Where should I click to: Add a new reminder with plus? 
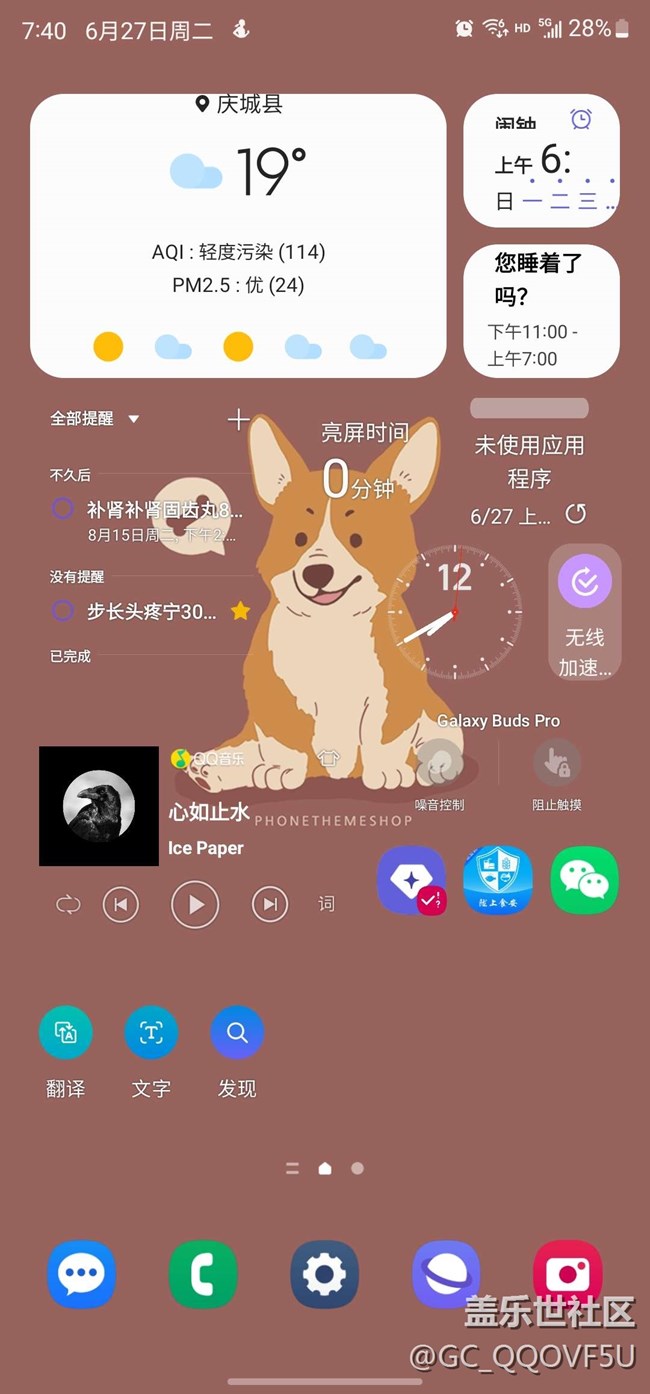tap(237, 419)
